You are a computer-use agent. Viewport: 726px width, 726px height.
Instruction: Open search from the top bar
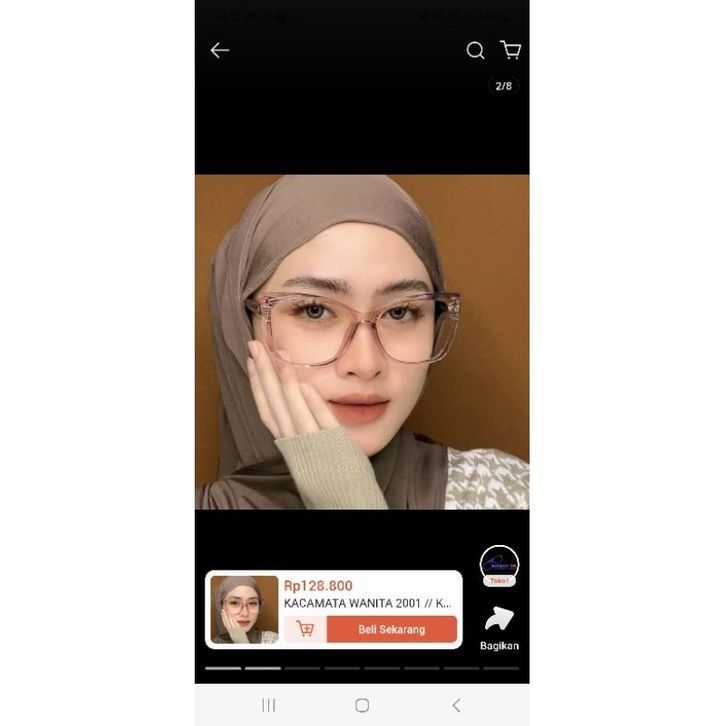tap(475, 50)
